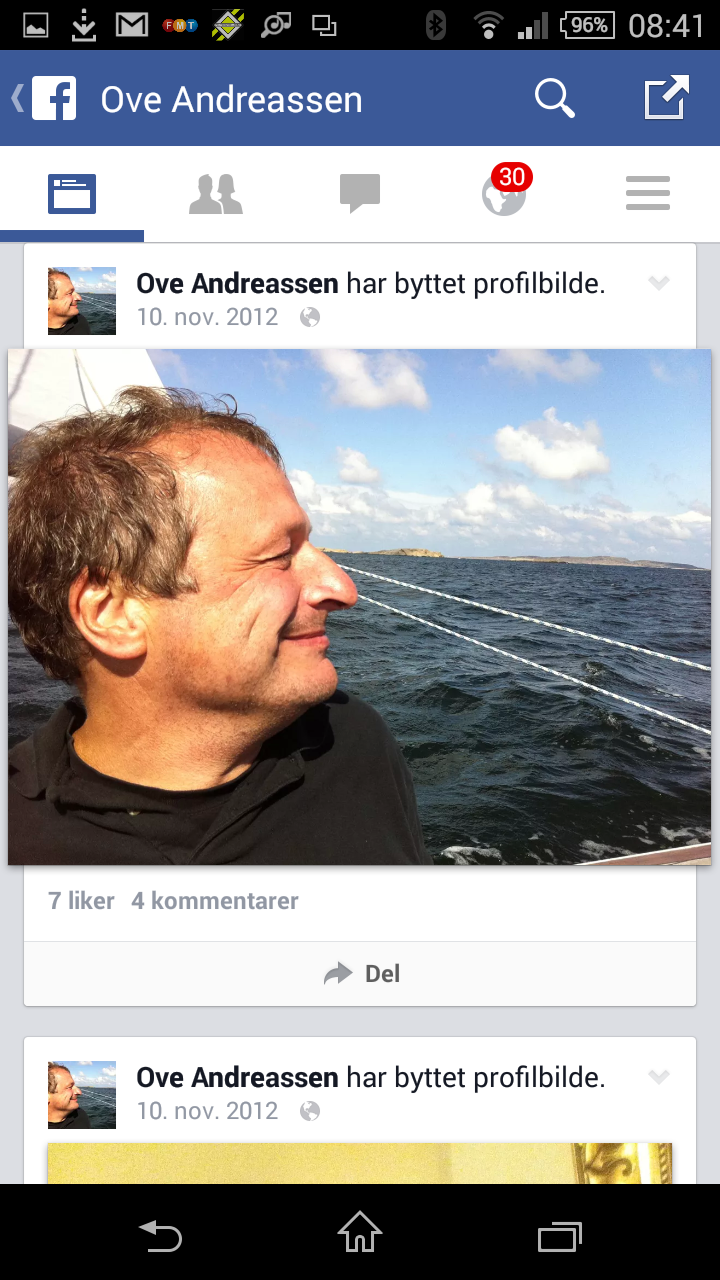The width and height of the screenshot is (720, 1280).
Task: Tap the share/compose icon in the header
Action: click(666, 98)
